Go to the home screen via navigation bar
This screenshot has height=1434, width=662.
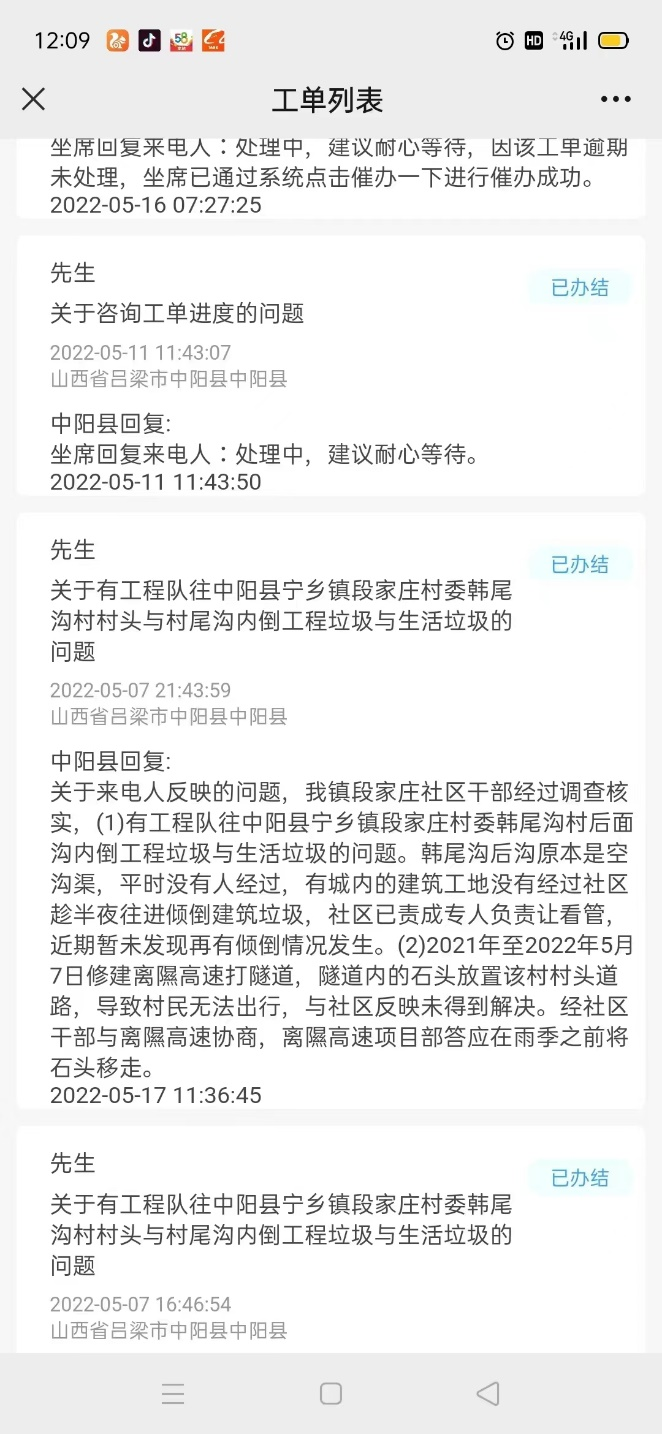(331, 1394)
